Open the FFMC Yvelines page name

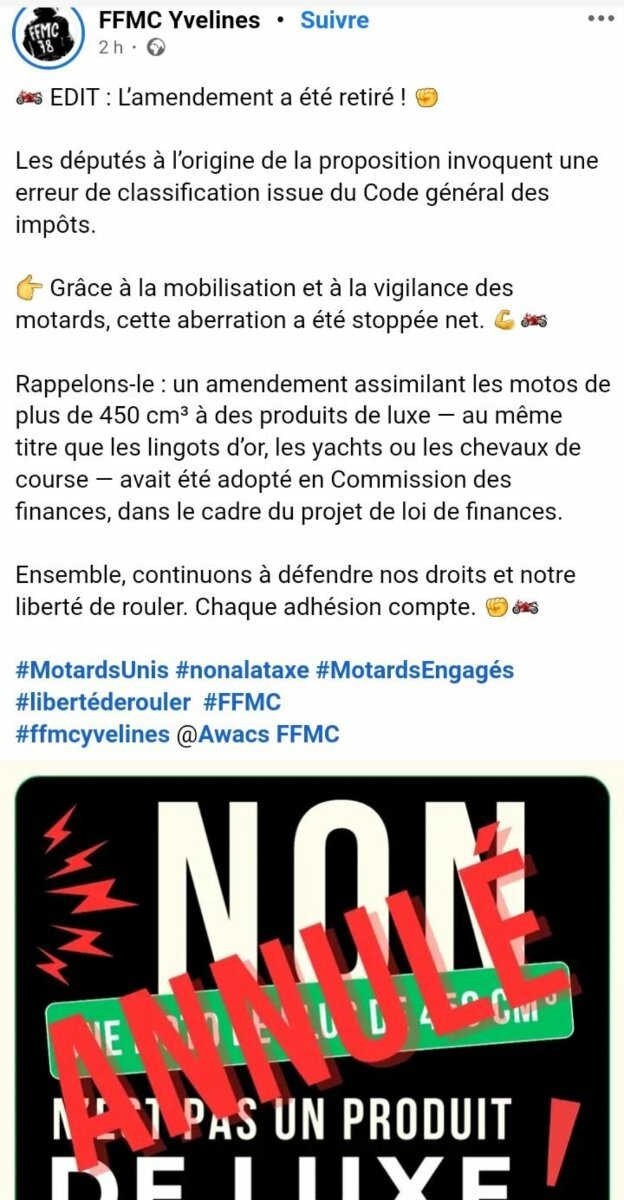179,20
